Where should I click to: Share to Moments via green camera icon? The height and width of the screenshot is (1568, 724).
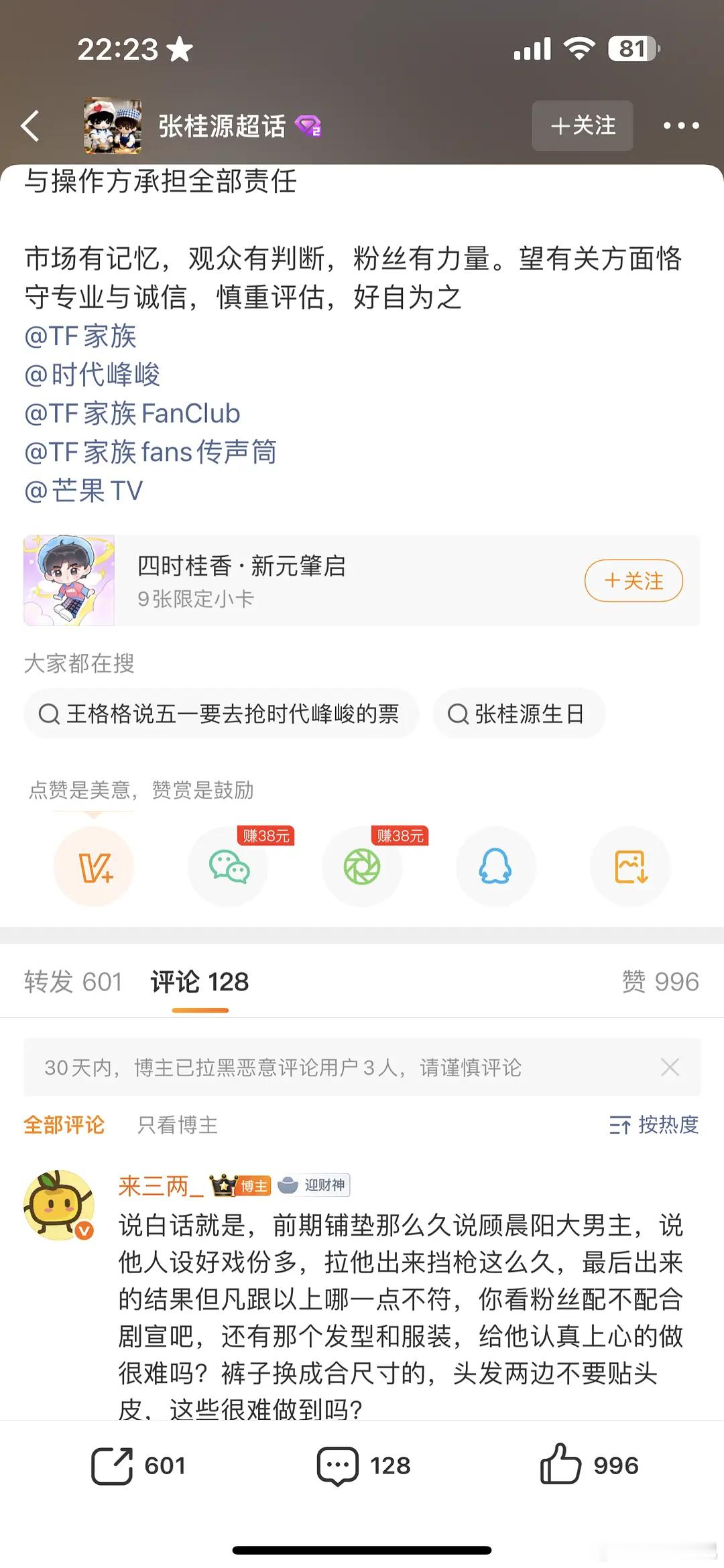363,866
